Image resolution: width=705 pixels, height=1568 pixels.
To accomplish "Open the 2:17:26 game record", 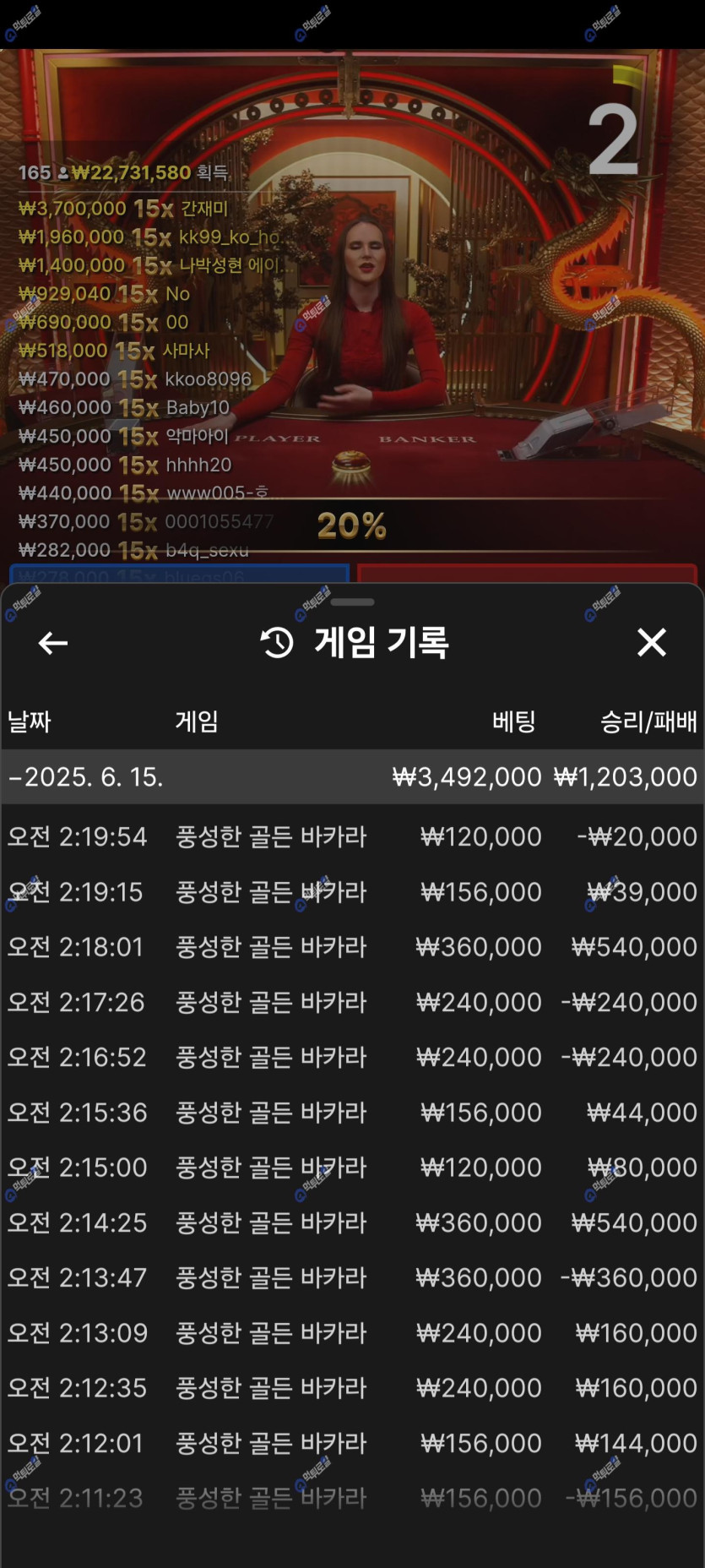I will [x=352, y=1002].
